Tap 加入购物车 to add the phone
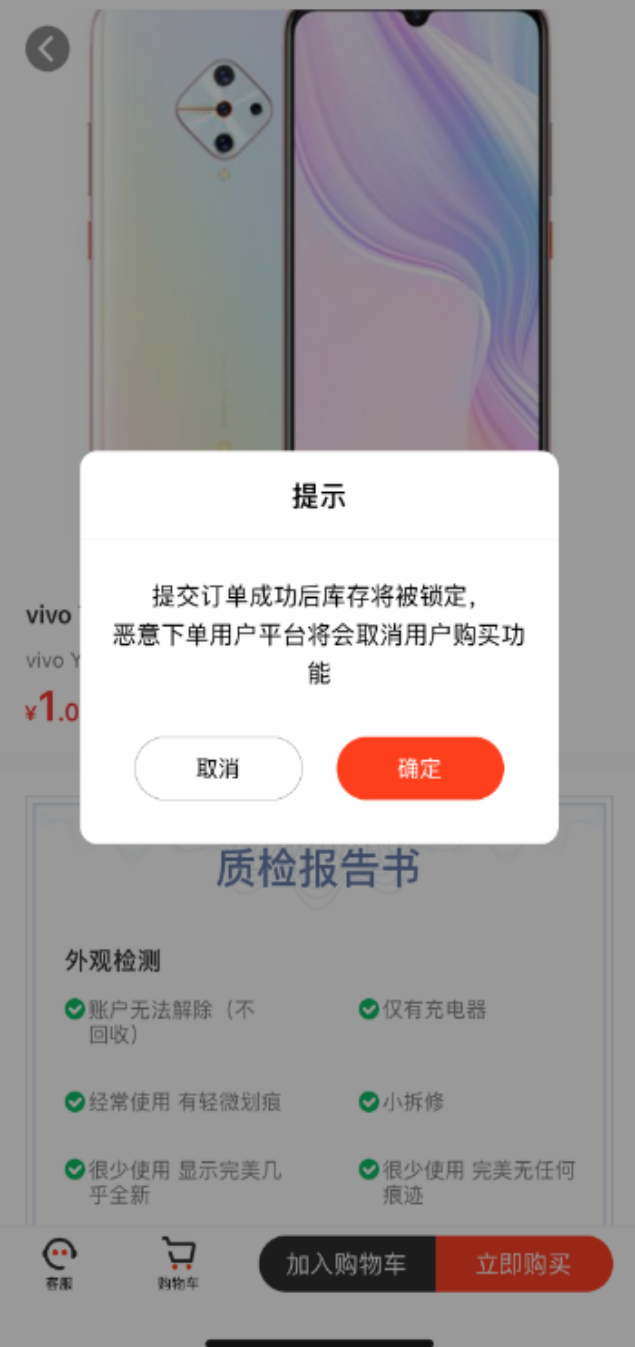Image resolution: width=635 pixels, height=1347 pixels. click(x=347, y=1264)
